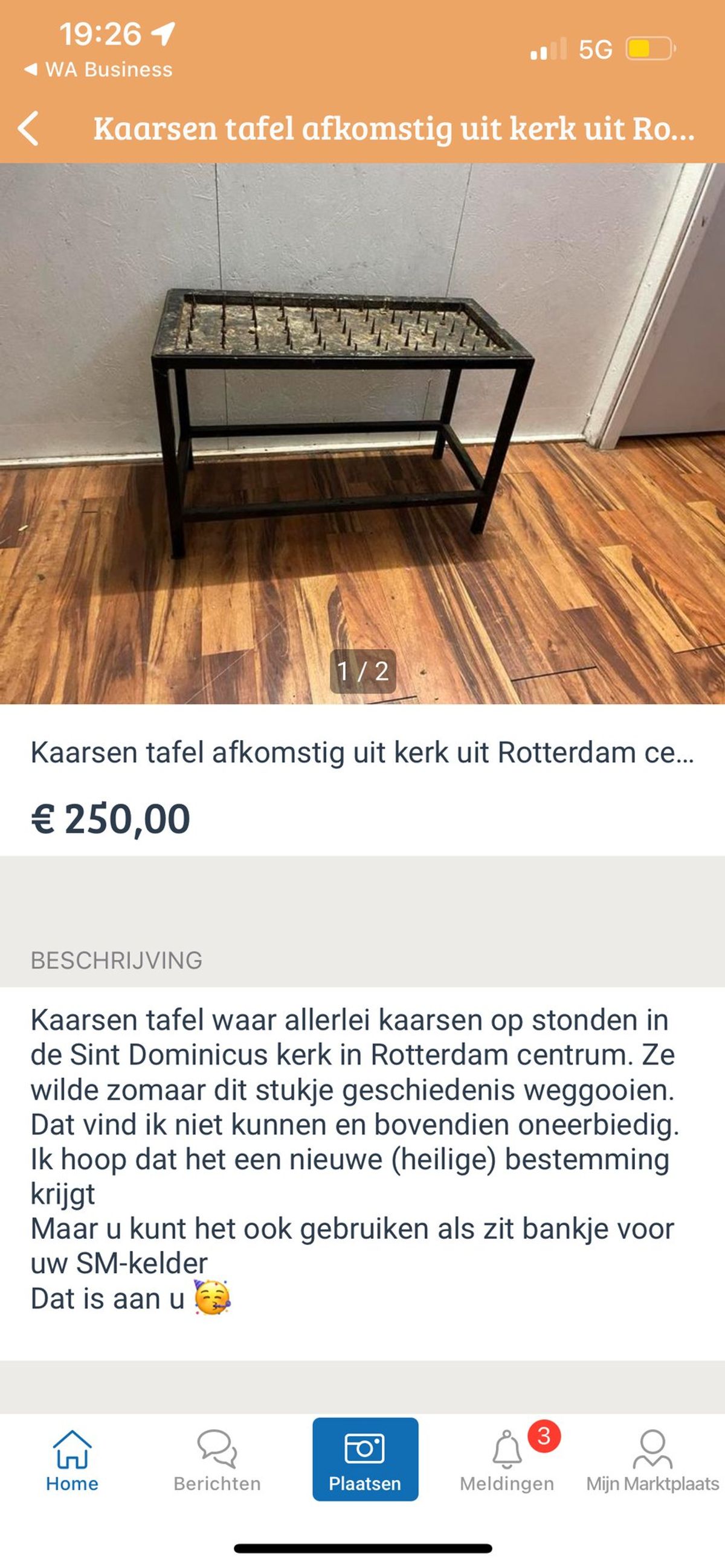Return to WA Business app
Viewport: 725px width, 1568px height.
point(97,69)
